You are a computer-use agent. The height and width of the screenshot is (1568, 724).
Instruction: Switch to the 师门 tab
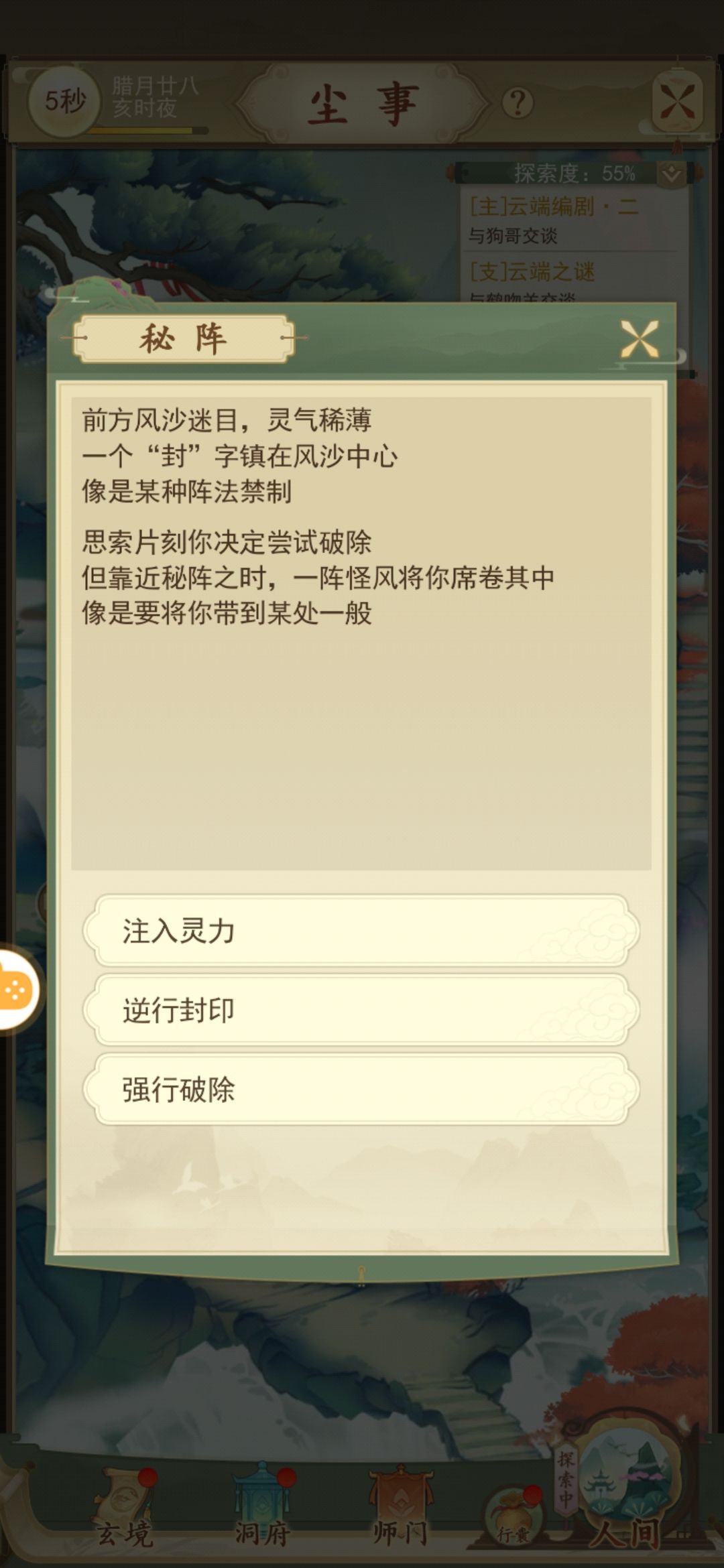400,1508
